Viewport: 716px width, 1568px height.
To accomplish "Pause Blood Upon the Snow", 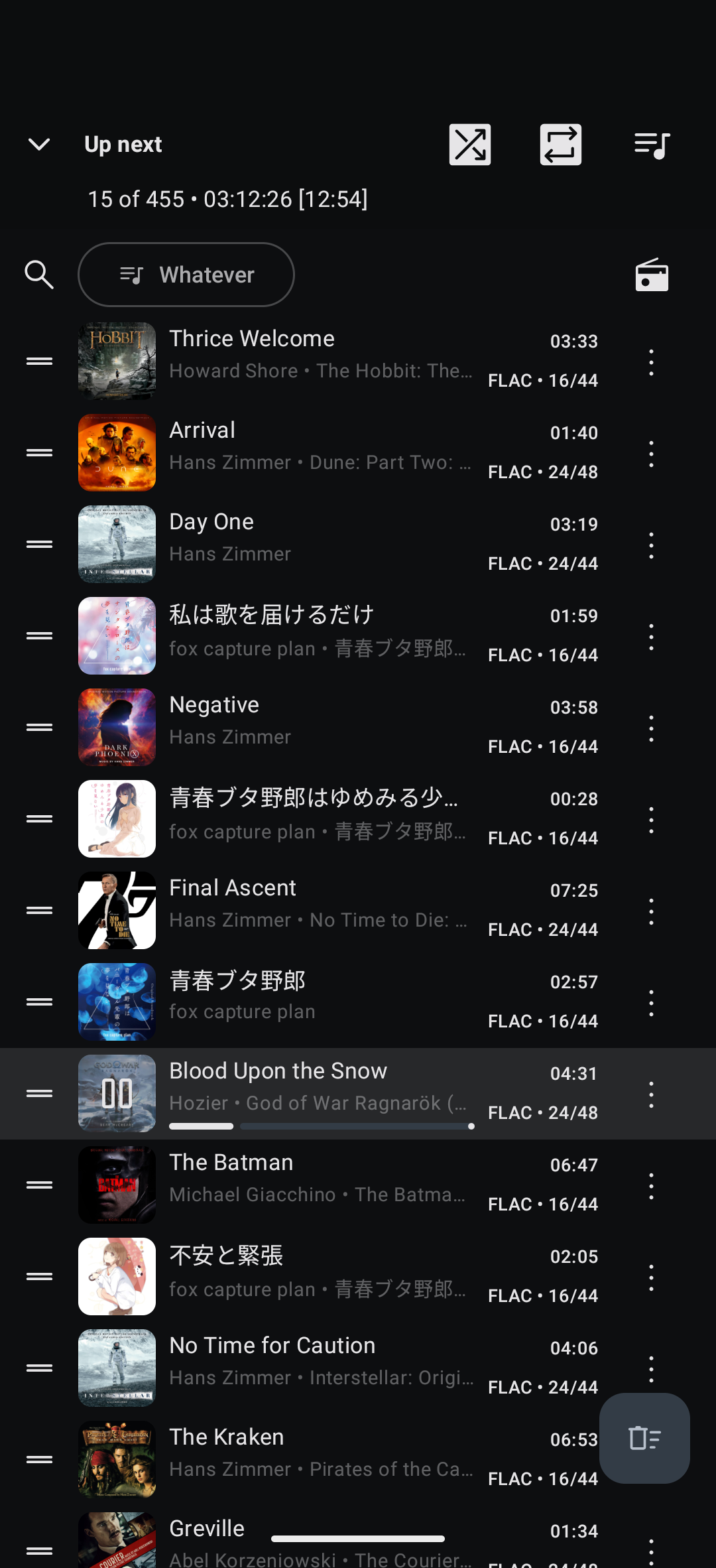I will [117, 1093].
